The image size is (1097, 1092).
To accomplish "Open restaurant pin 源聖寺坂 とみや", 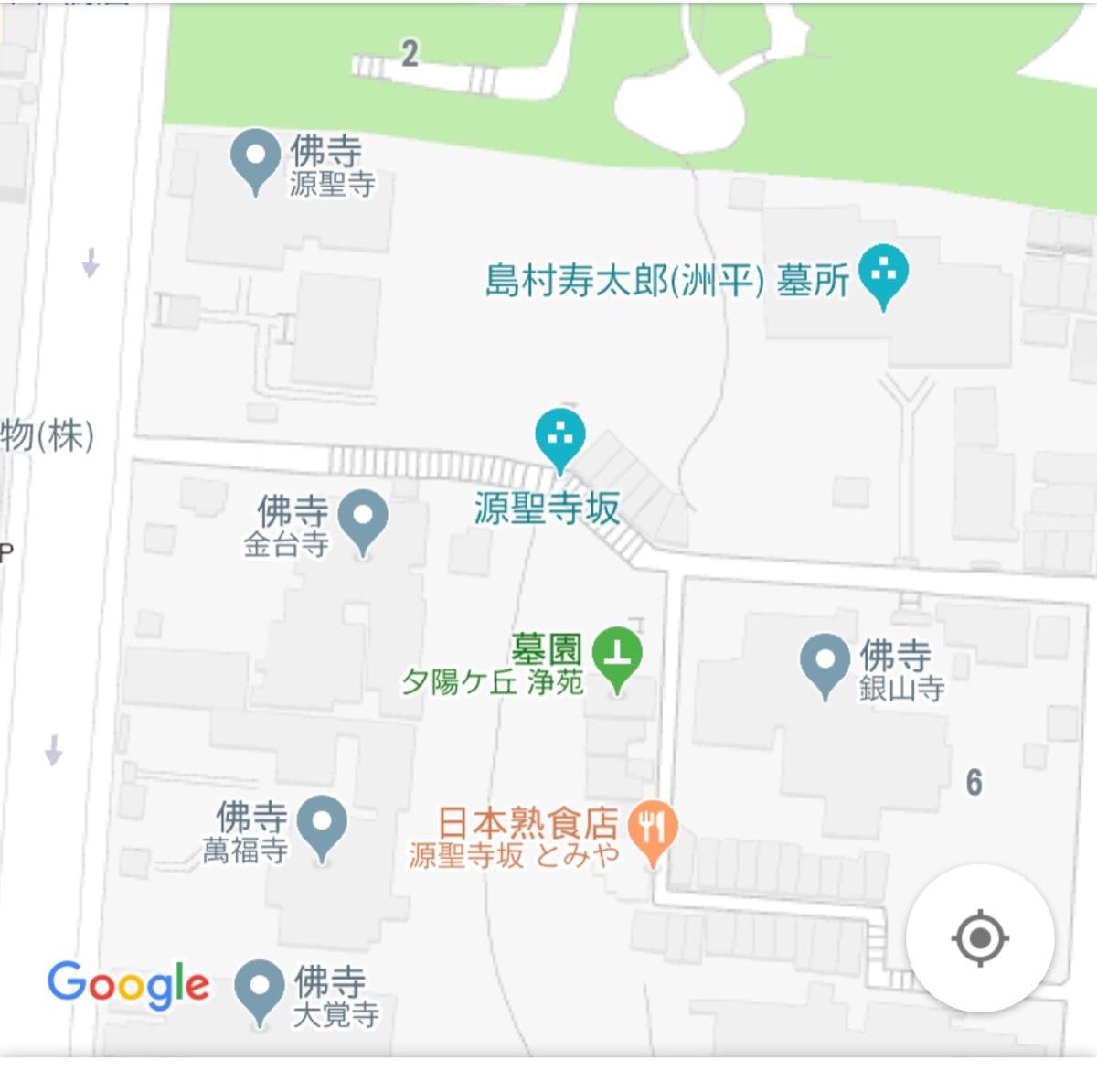I will pyautogui.click(x=652, y=831).
